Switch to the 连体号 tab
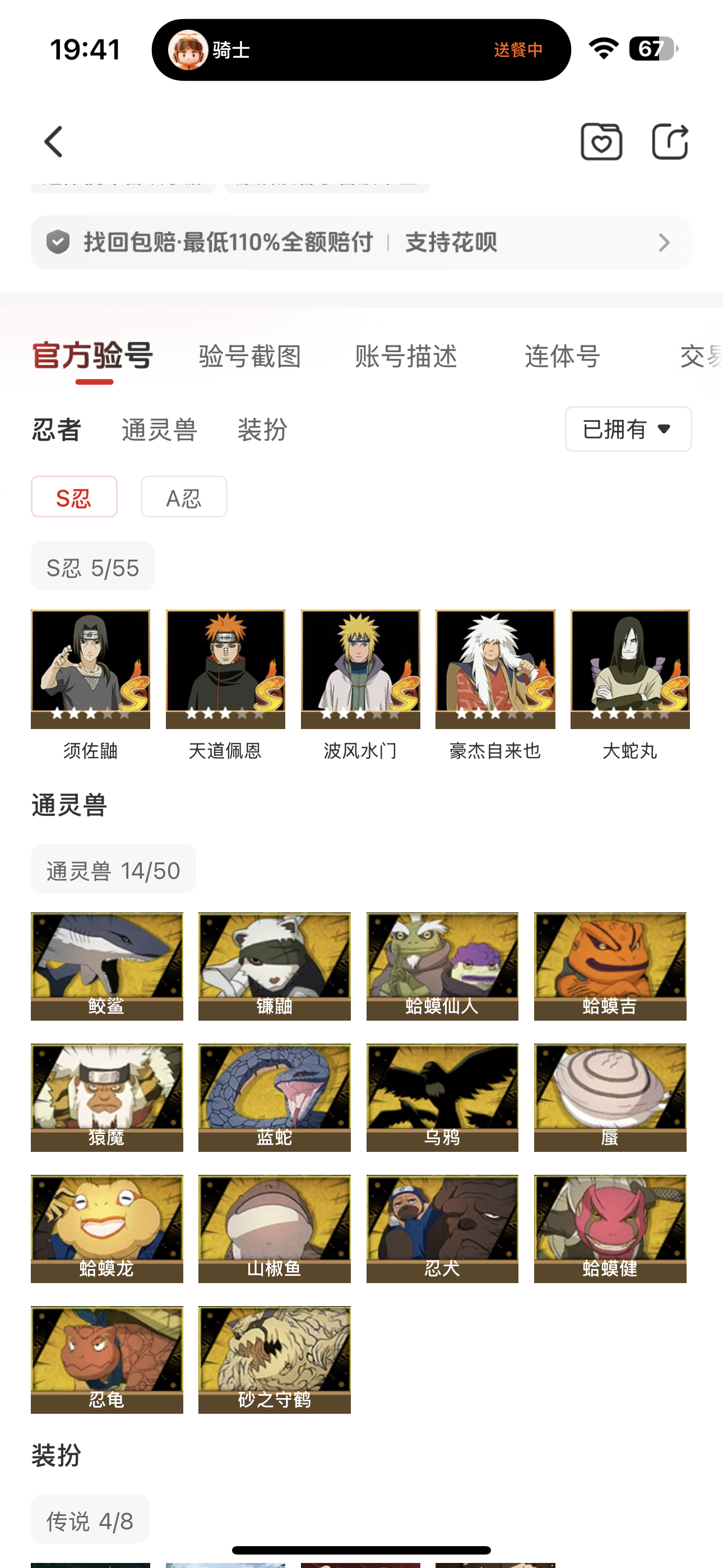Screen dimensions: 723x1568 [x=562, y=356]
